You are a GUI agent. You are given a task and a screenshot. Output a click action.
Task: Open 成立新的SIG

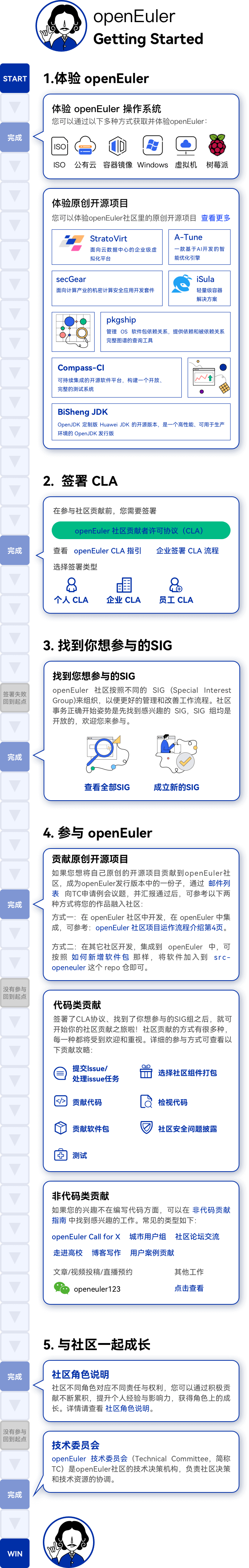(176, 787)
